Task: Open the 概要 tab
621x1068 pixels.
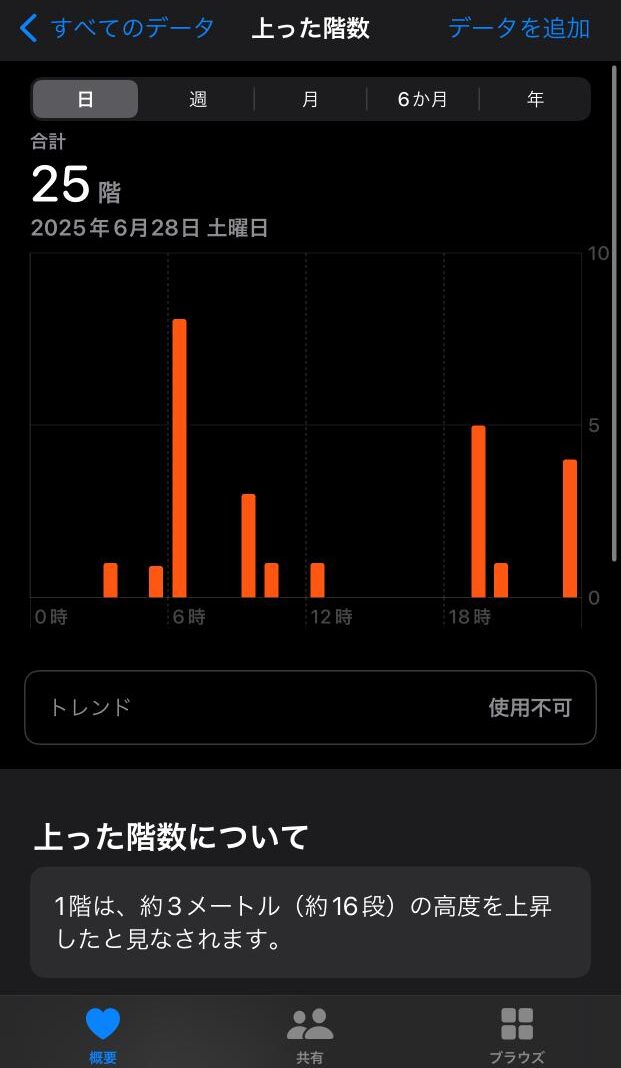Action: pos(103,1035)
